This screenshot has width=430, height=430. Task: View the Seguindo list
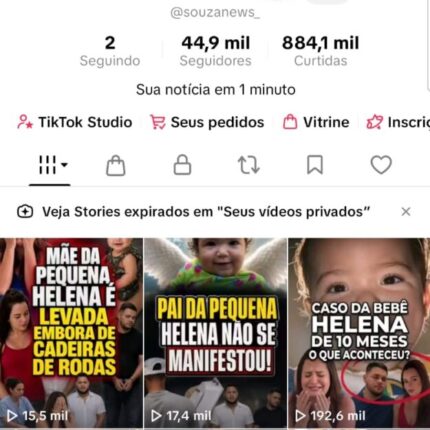pos(110,52)
